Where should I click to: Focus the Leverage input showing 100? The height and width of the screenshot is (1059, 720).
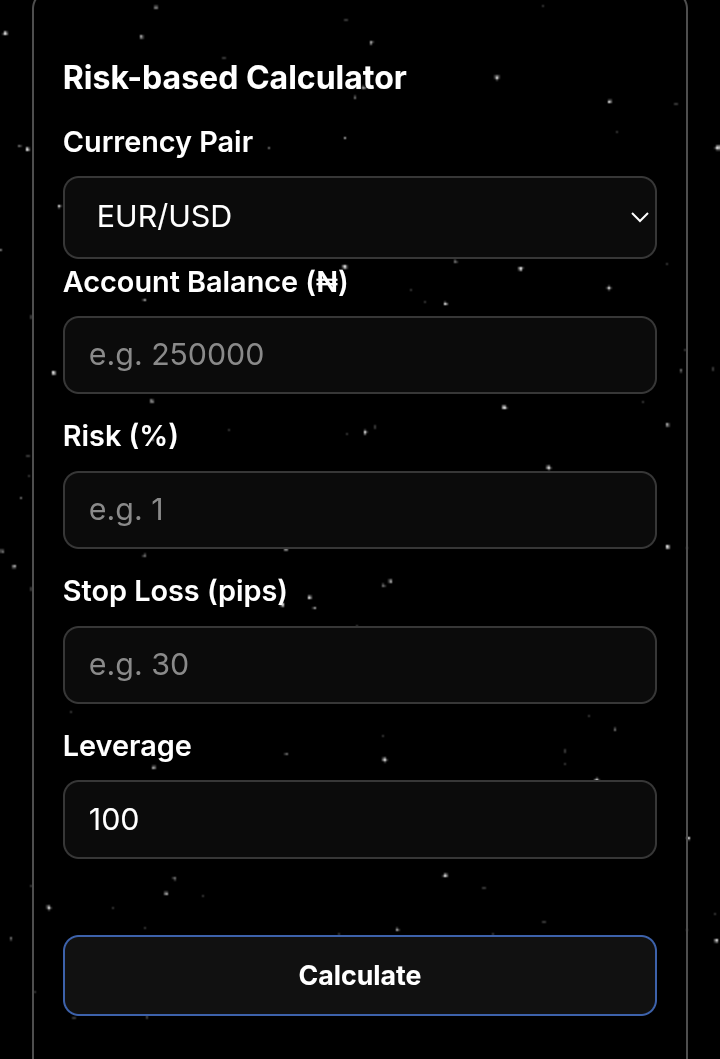(360, 819)
